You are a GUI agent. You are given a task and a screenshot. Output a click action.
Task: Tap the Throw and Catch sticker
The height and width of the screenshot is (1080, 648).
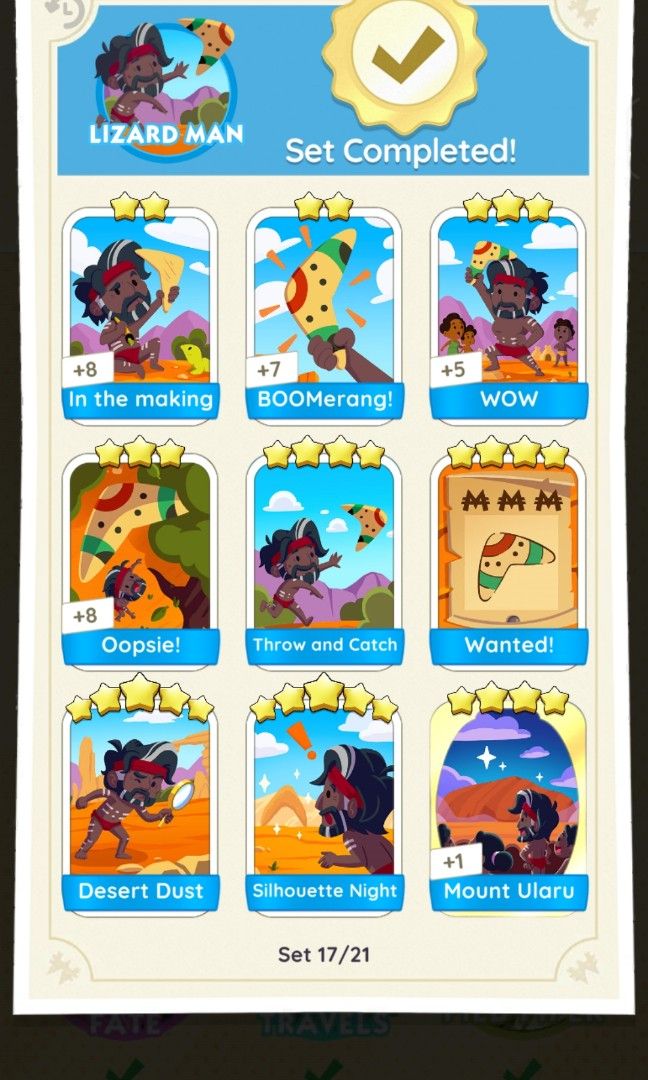coord(324,555)
